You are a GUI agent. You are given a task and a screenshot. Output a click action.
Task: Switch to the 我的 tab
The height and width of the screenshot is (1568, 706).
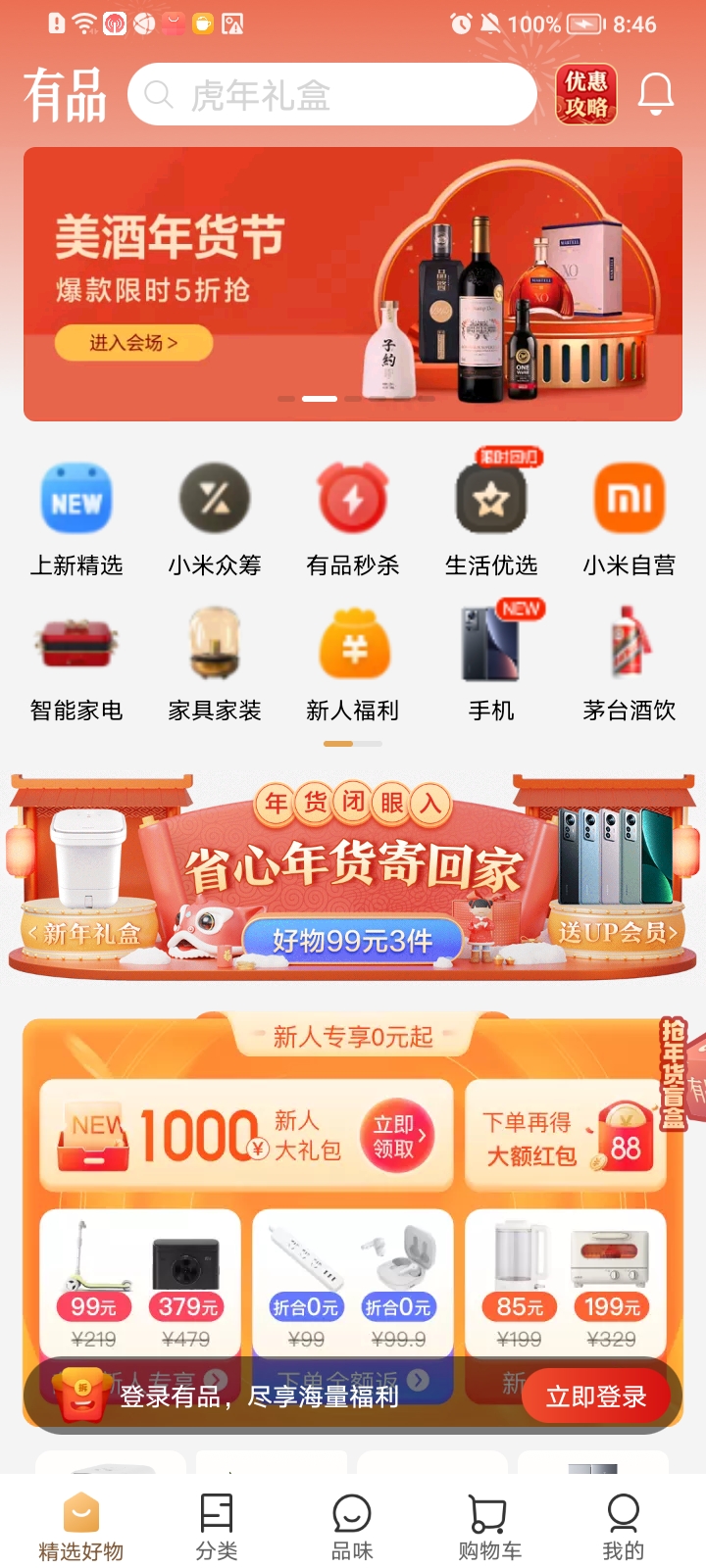click(623, 1525)
